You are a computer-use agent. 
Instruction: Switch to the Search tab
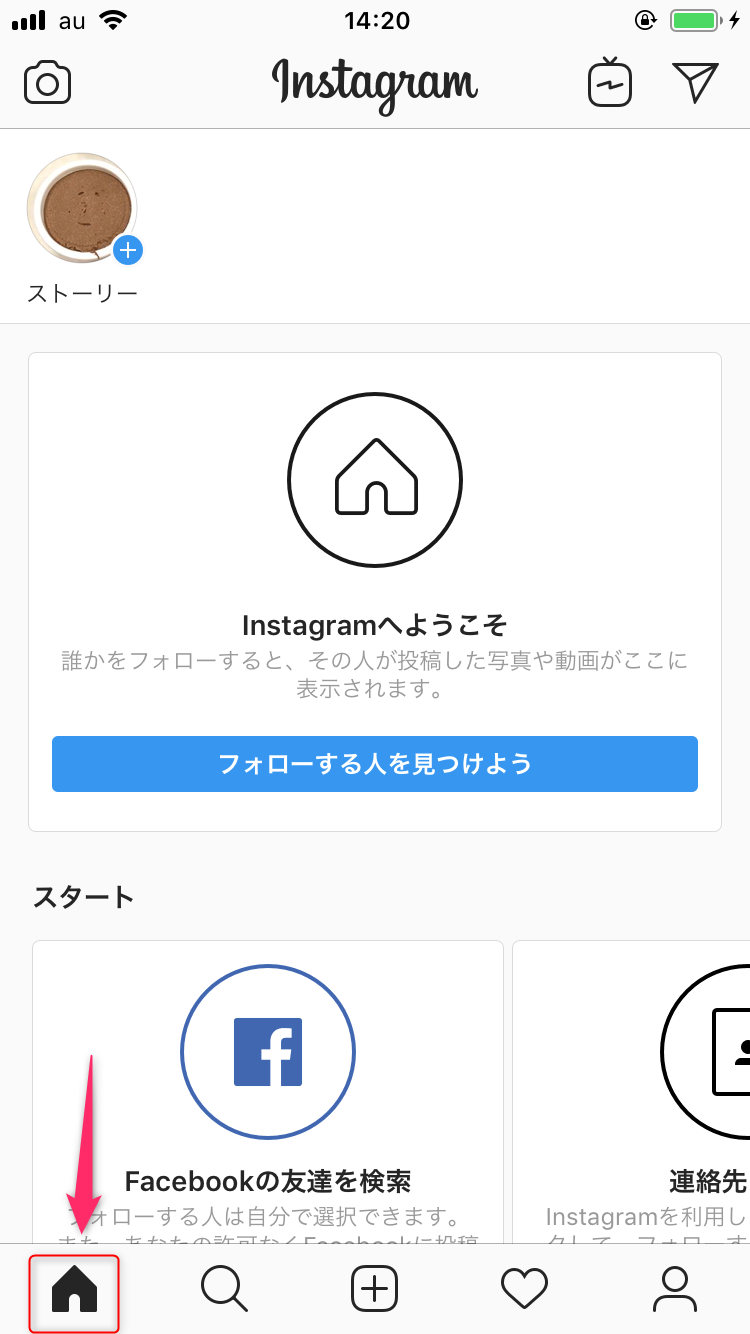224,1289
